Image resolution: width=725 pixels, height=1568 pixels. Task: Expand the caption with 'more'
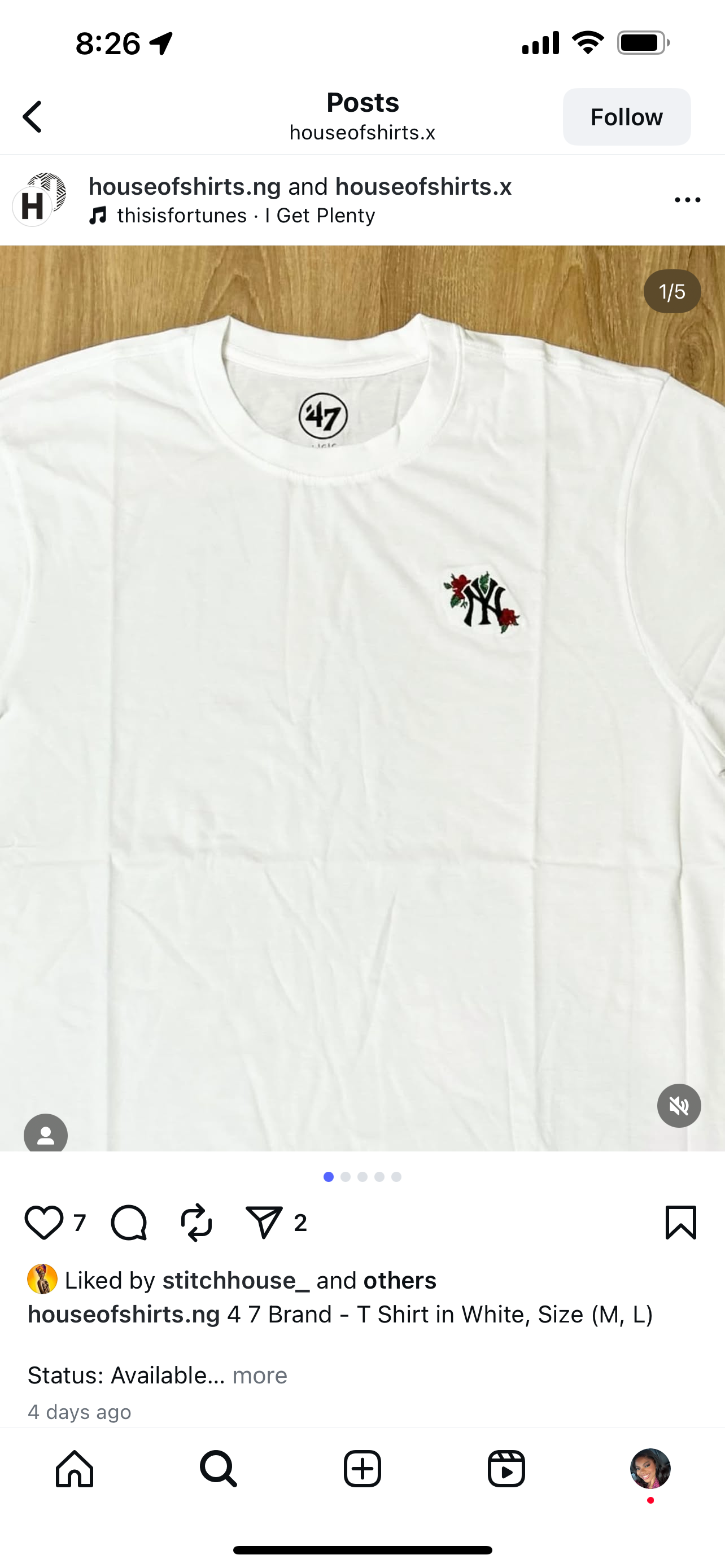point(260,1375)
